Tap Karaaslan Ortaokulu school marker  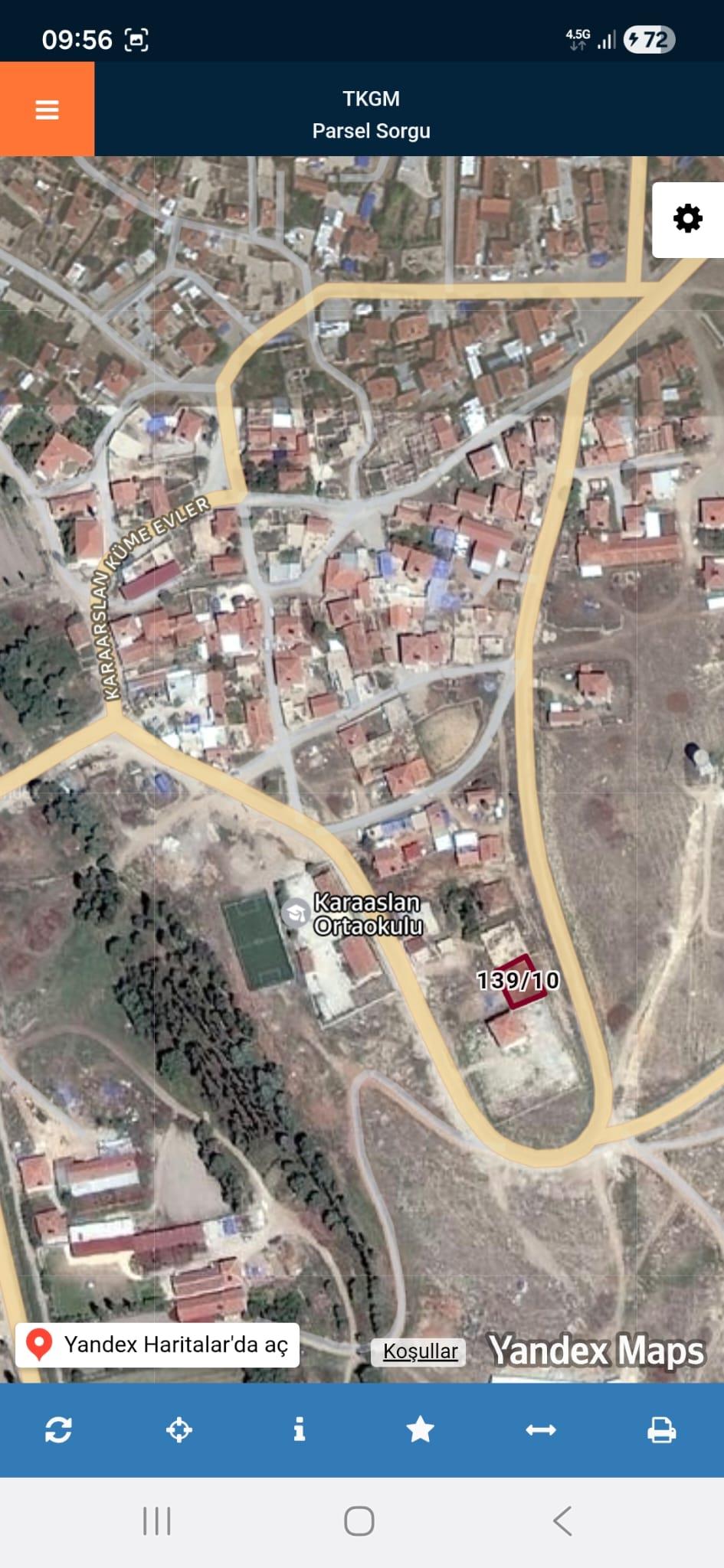(295, 913)
